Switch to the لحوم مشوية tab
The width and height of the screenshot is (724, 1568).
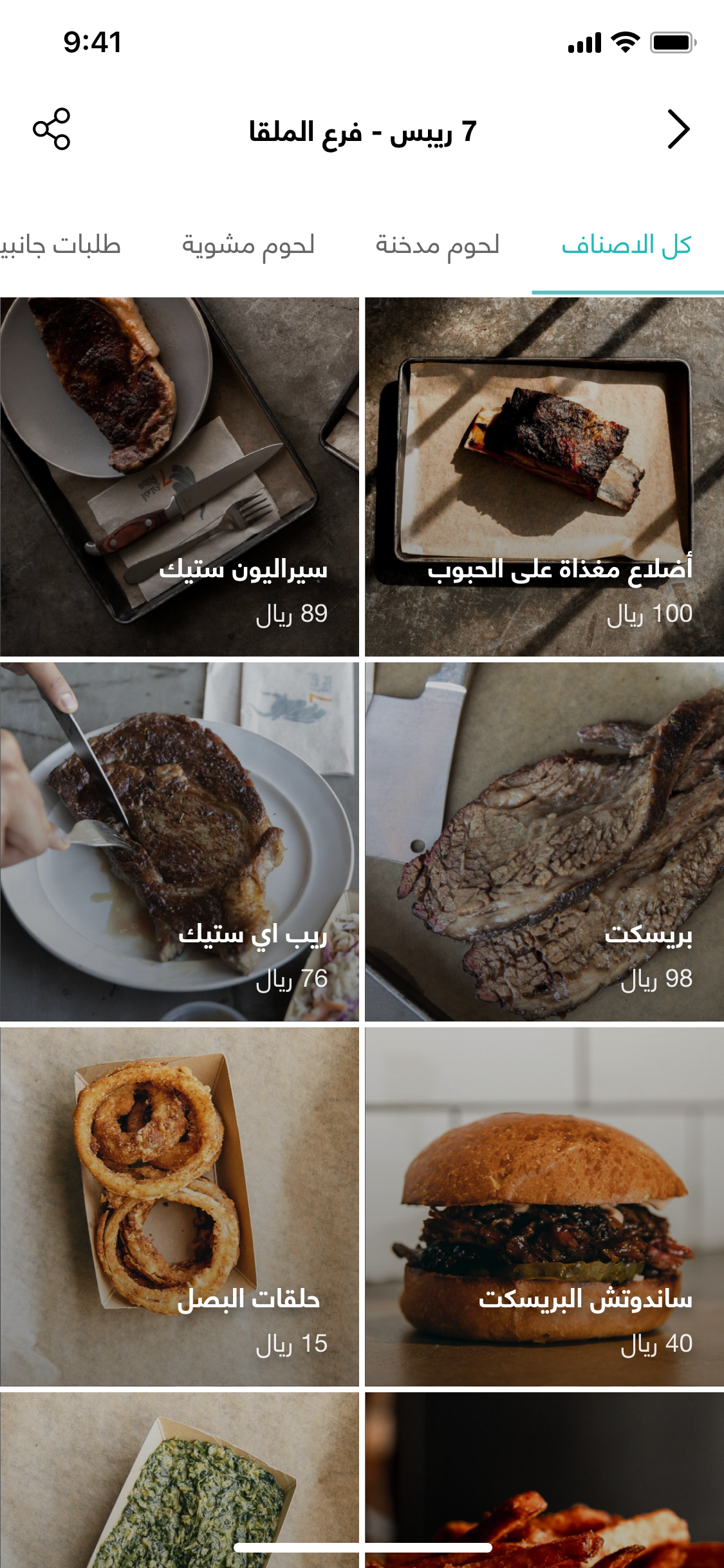[x=248, y=246]
